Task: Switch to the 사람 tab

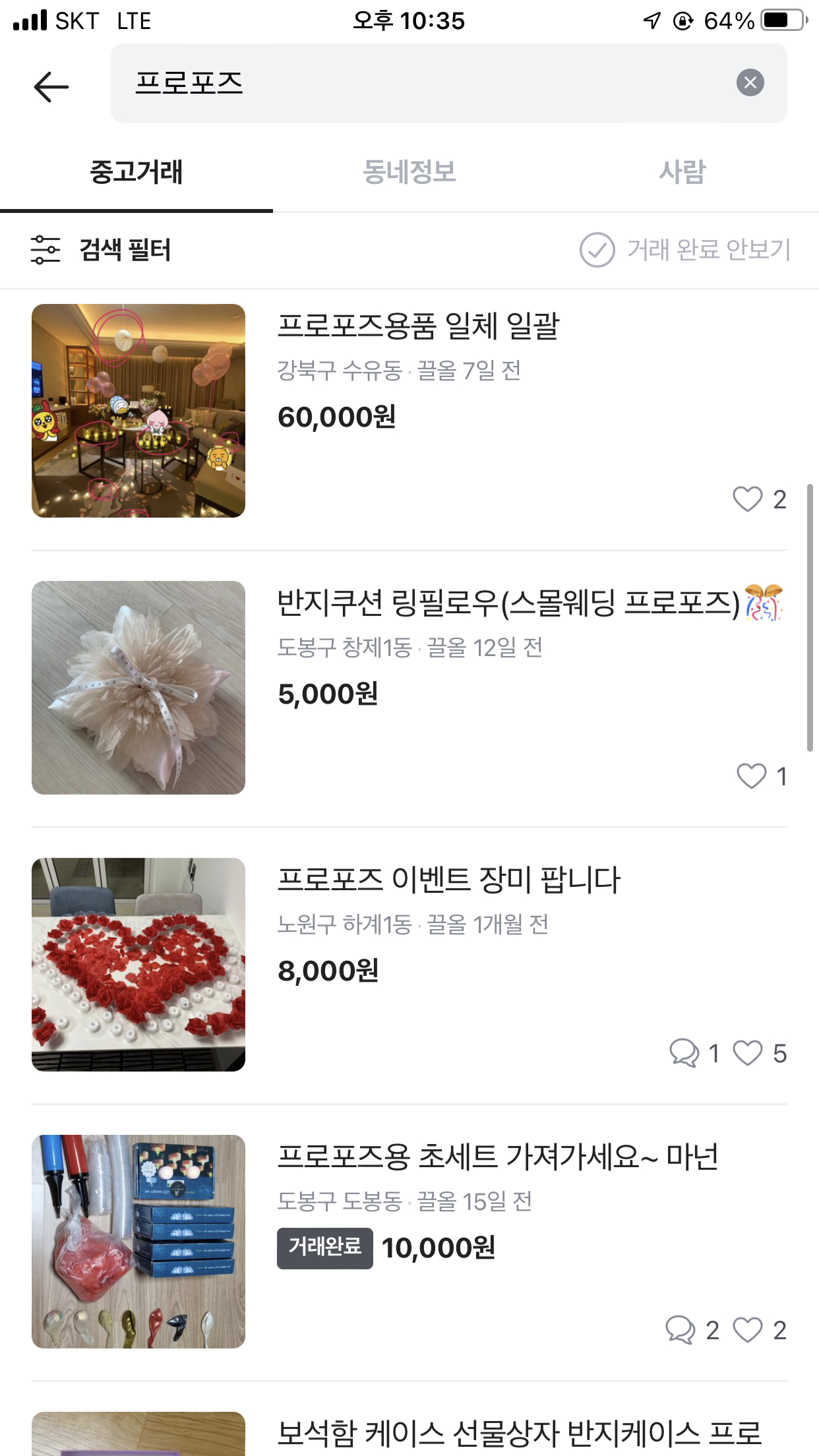Action: point(682,173)
